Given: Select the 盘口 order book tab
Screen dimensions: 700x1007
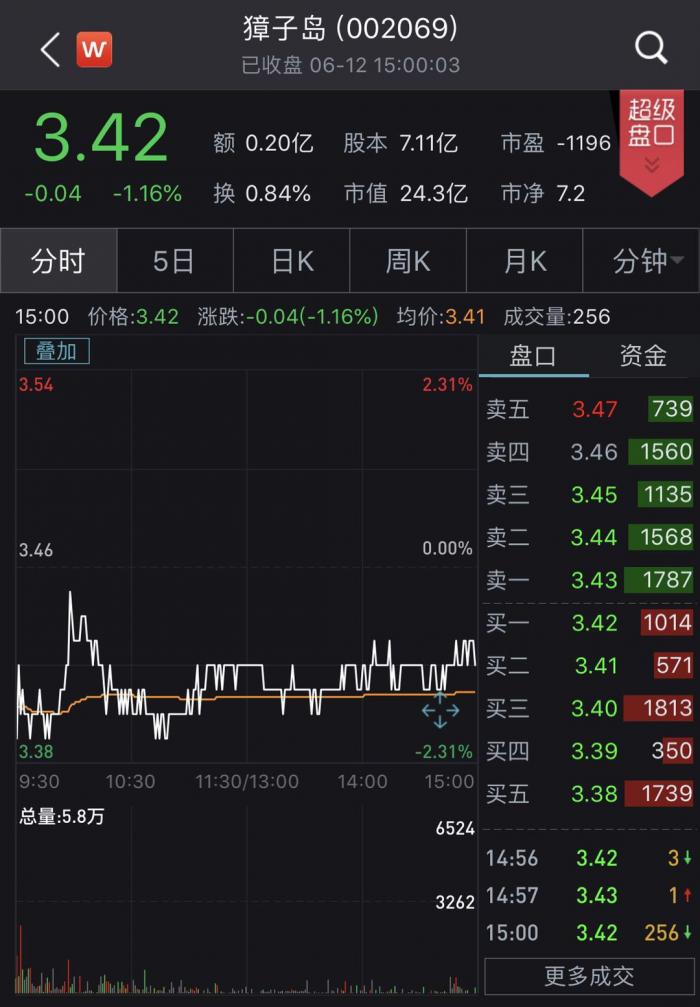Looking at the screenshot, I should (532, 356).
